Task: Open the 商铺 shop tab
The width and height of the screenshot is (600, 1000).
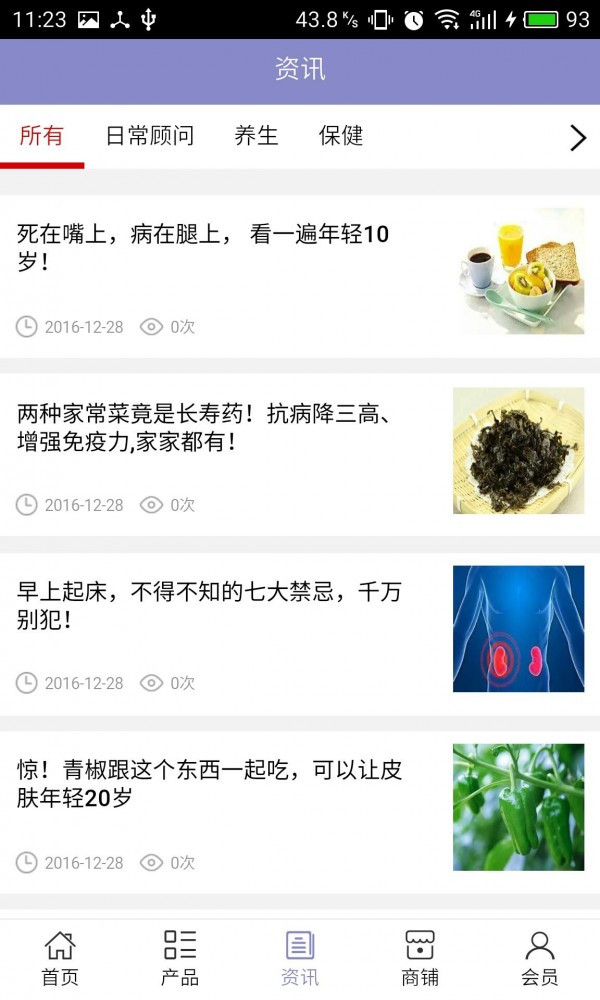Action: click(x=420, y=958)
